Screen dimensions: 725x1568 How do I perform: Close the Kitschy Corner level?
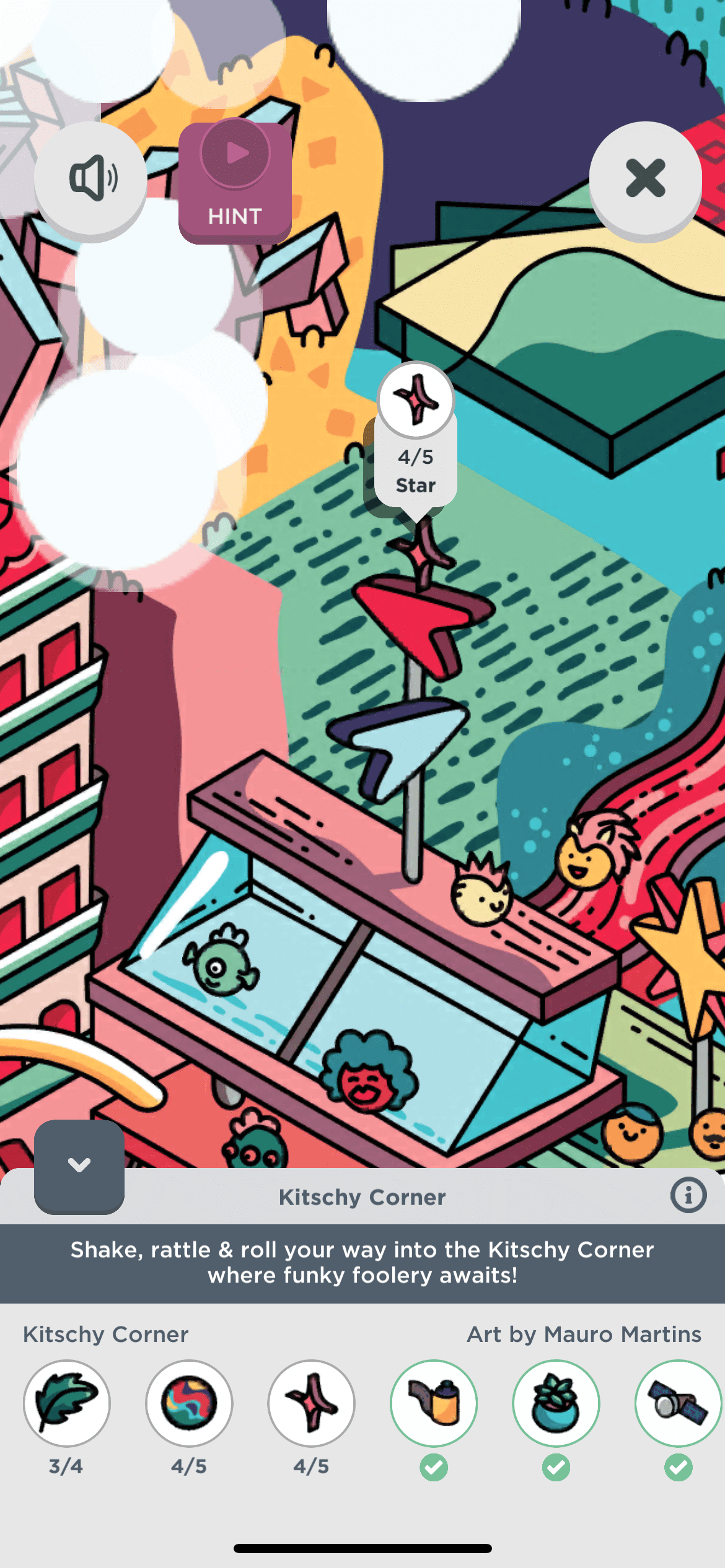645,179
